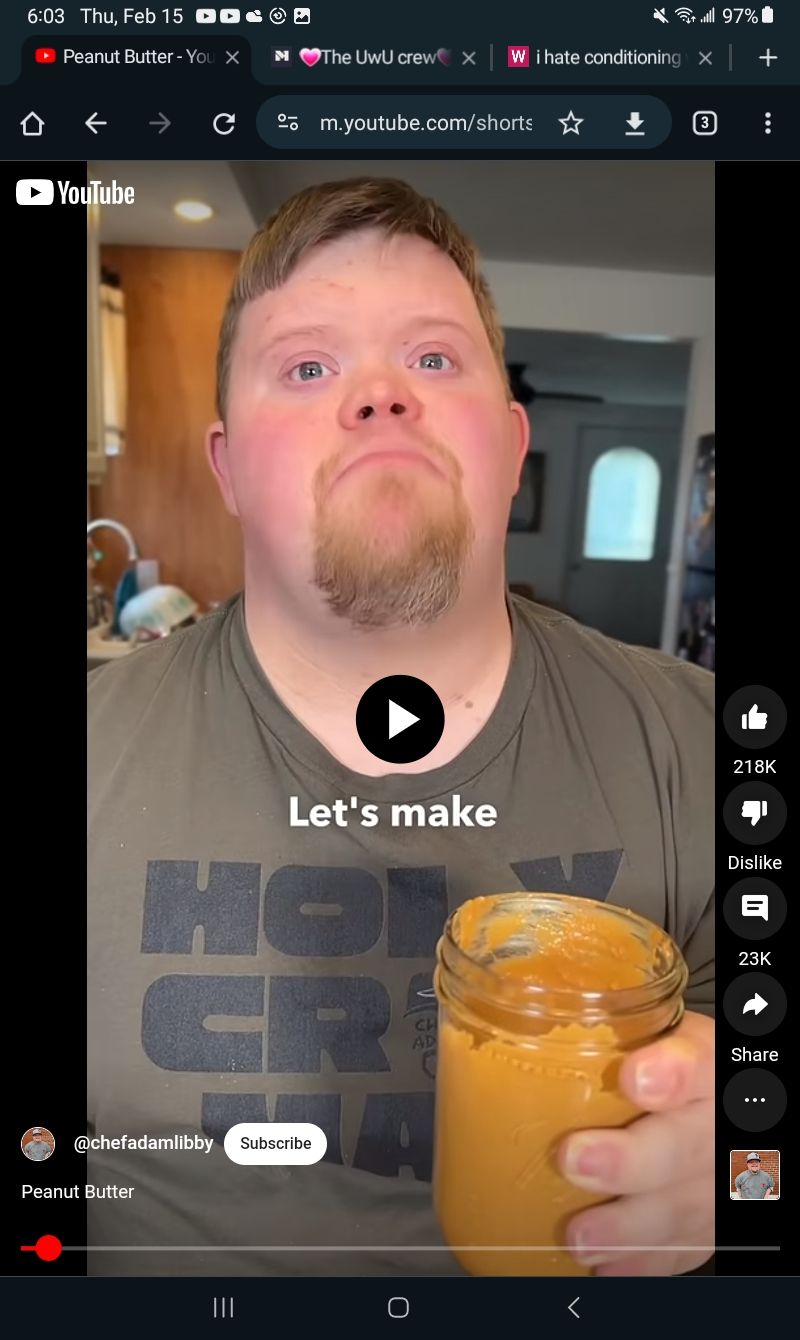Open the three-dot more options button
The width and height of the screenshot is (800, 1340).
(x=754, y=1100)
